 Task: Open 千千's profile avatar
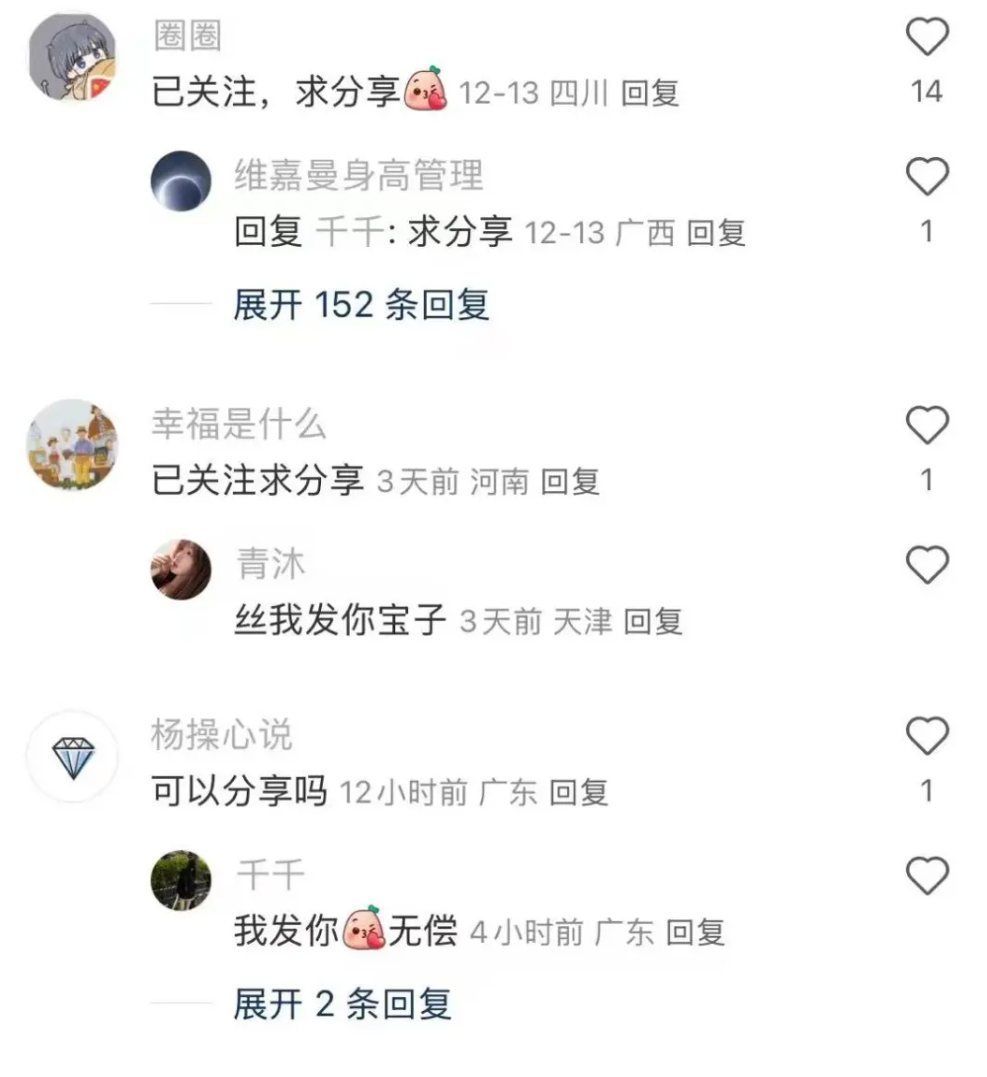point(181,881)
